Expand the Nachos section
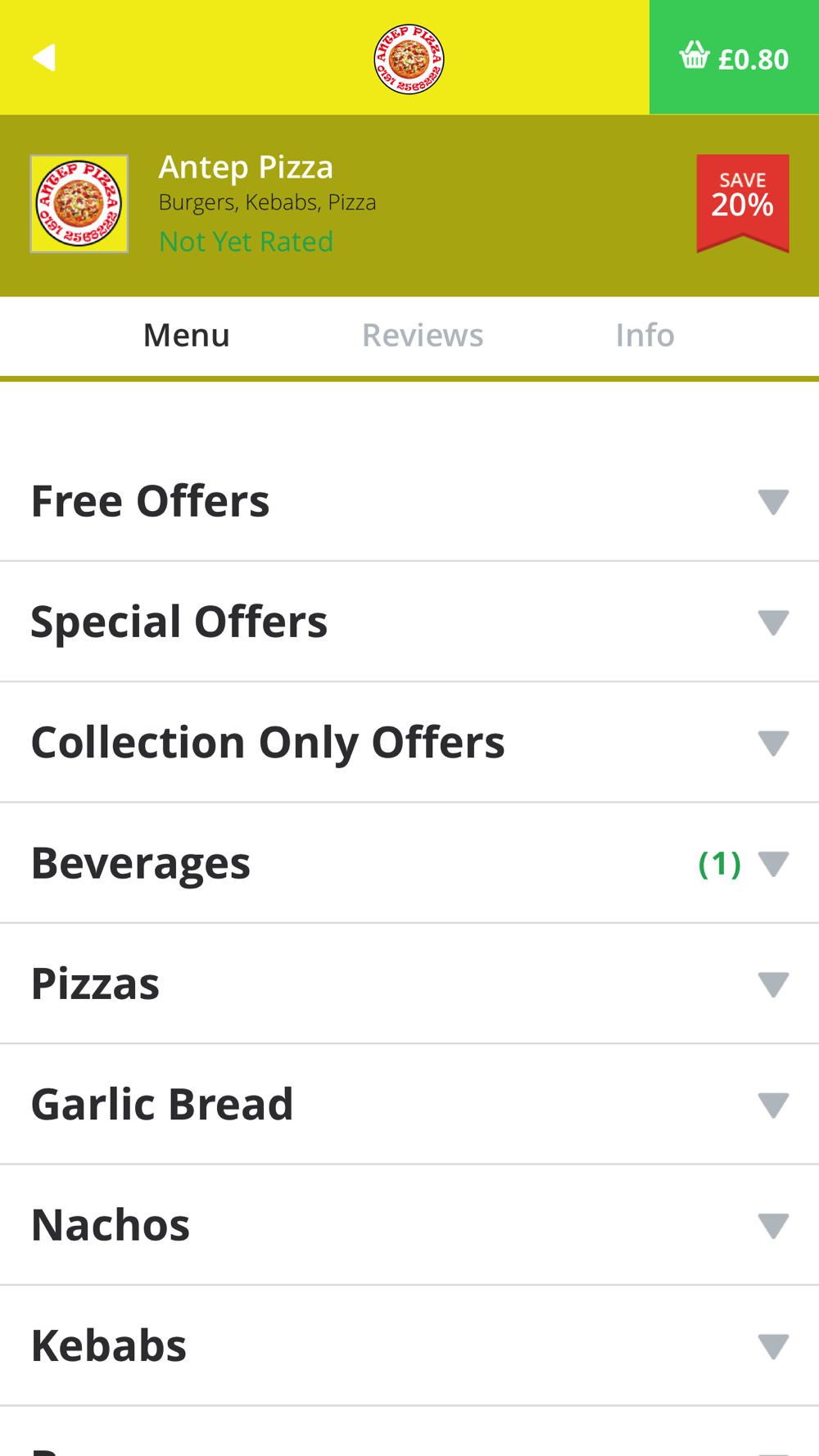 point(409,1225)
